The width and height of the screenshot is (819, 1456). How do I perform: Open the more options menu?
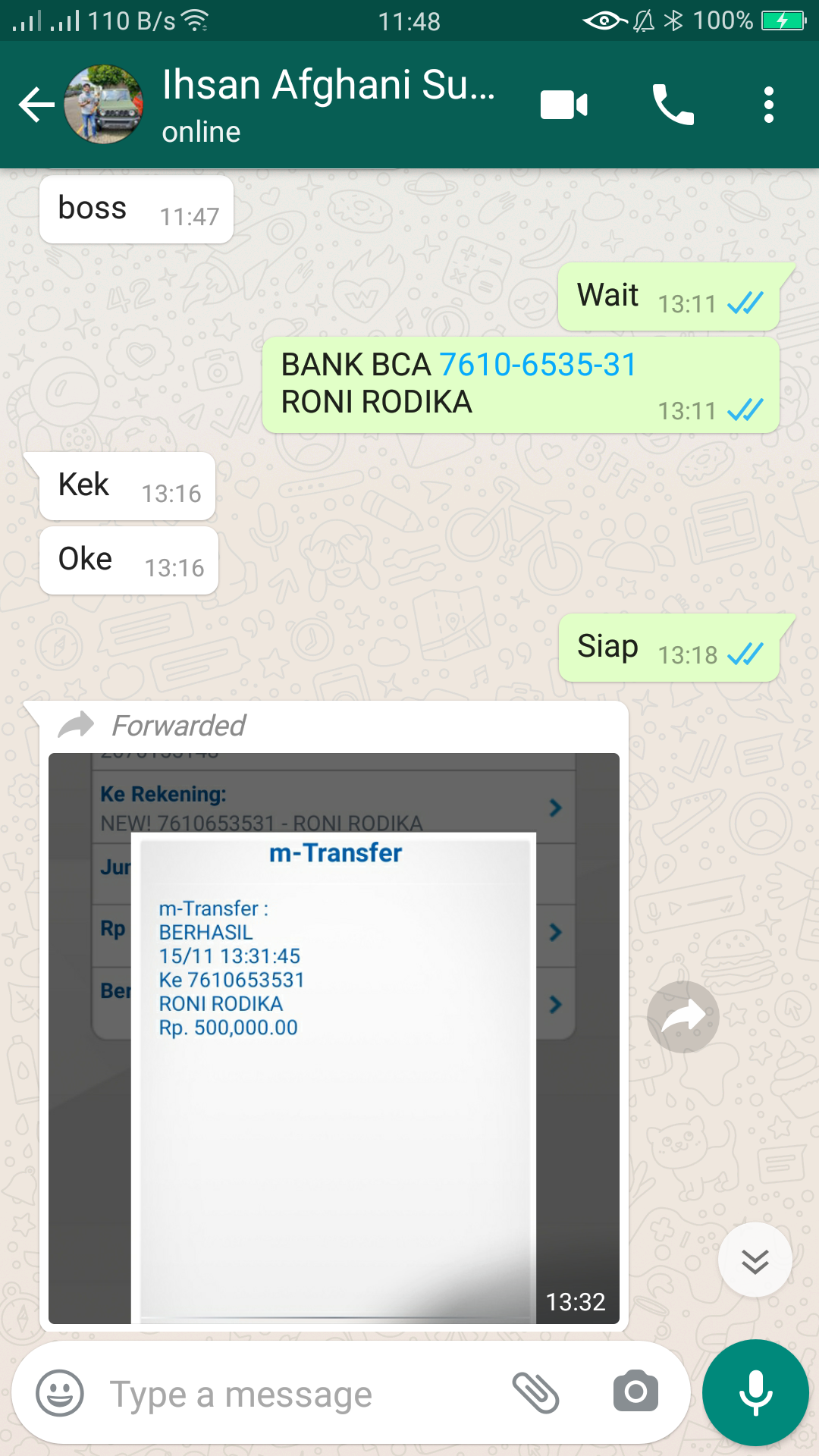tap(769, 105)
